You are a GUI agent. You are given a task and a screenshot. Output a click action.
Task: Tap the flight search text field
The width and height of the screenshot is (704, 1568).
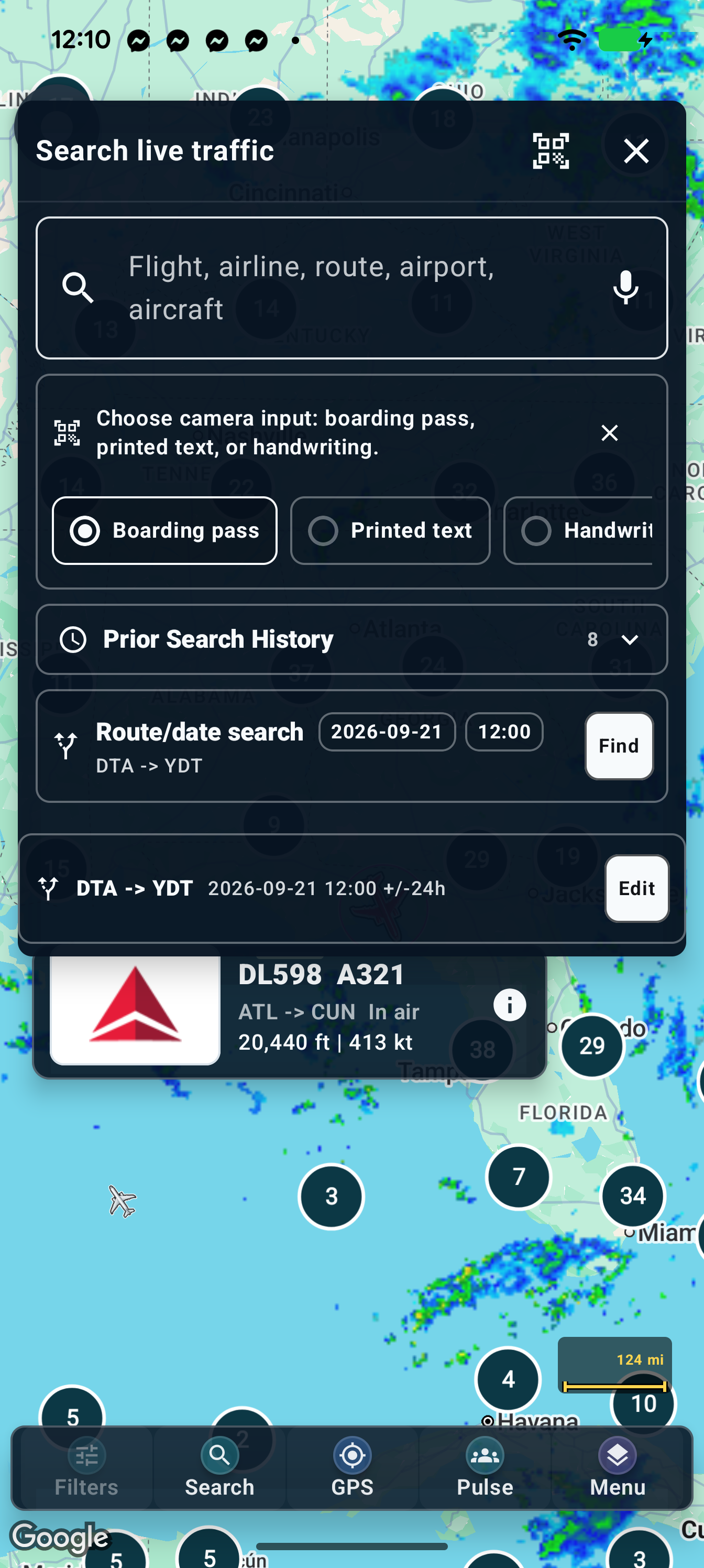pos(351,288)
